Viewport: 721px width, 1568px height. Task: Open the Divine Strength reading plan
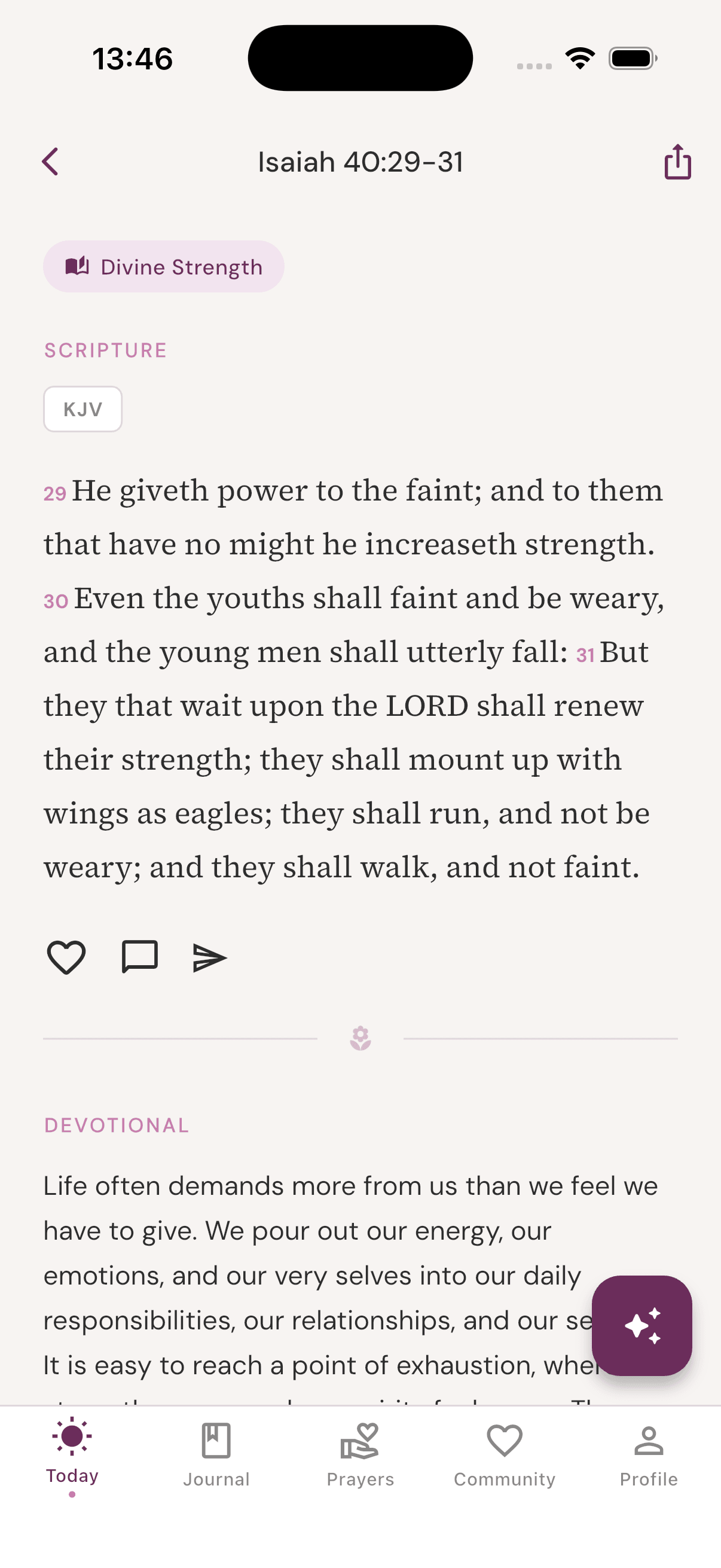163,266
